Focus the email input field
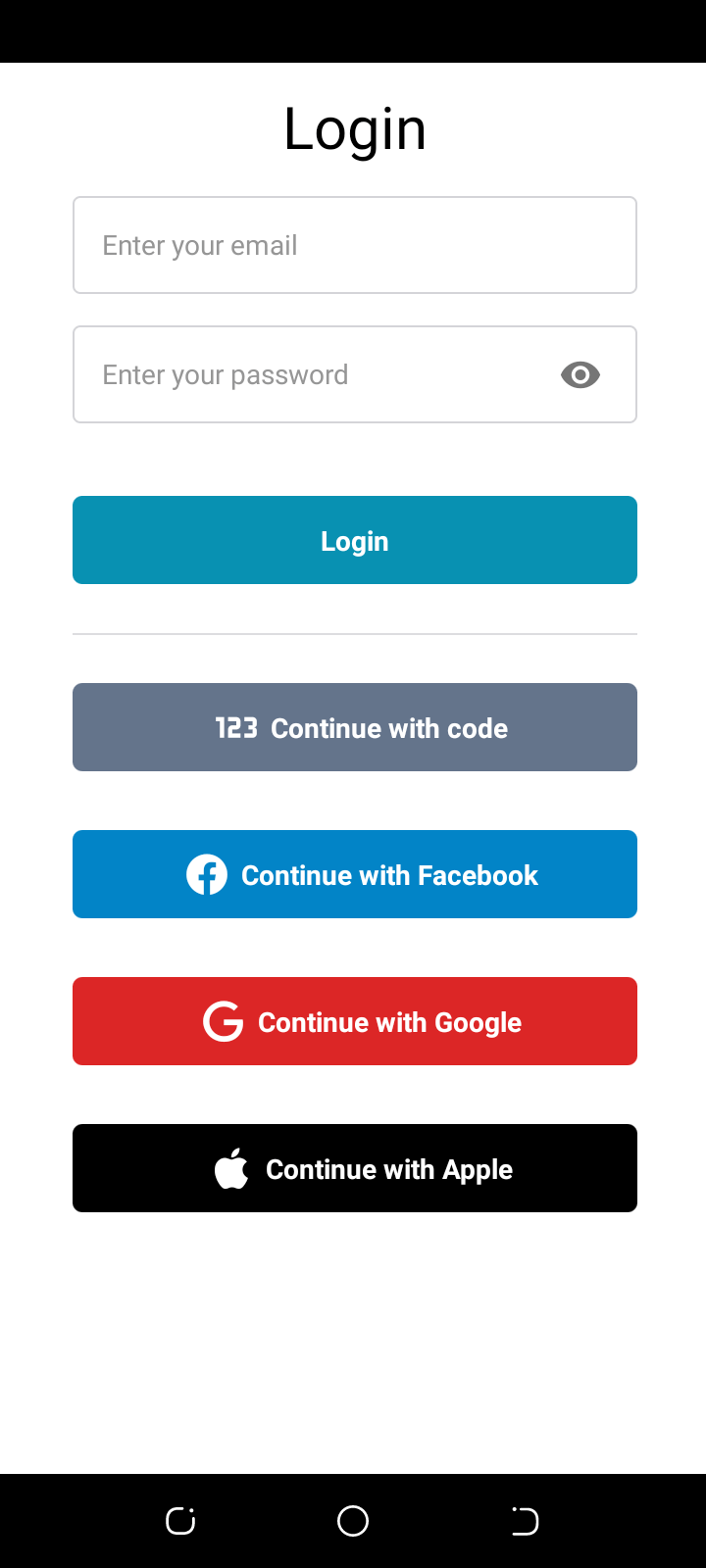This screenshot has height=1568, width=706. coord(354,245)
